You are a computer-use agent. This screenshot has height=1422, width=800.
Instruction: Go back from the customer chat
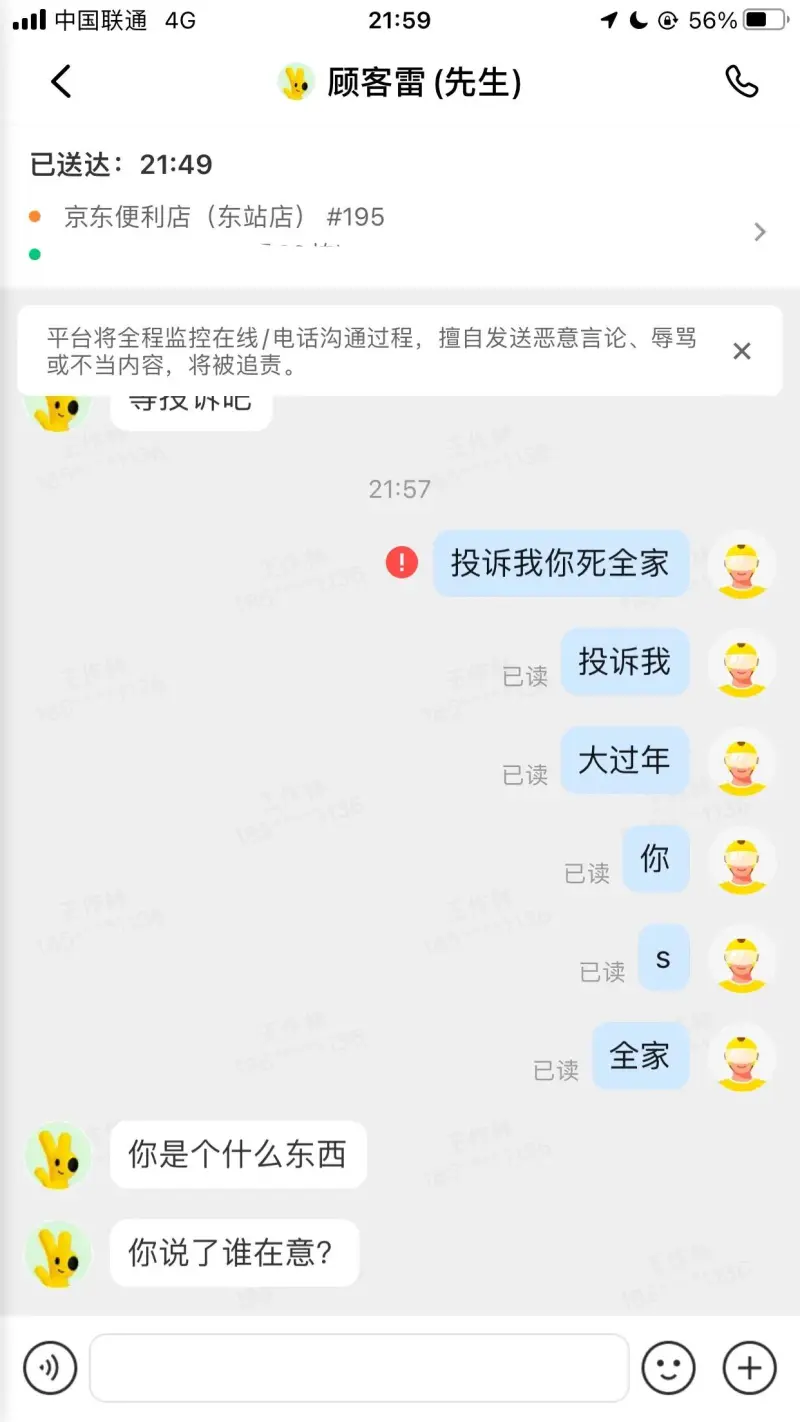(61, 82)
